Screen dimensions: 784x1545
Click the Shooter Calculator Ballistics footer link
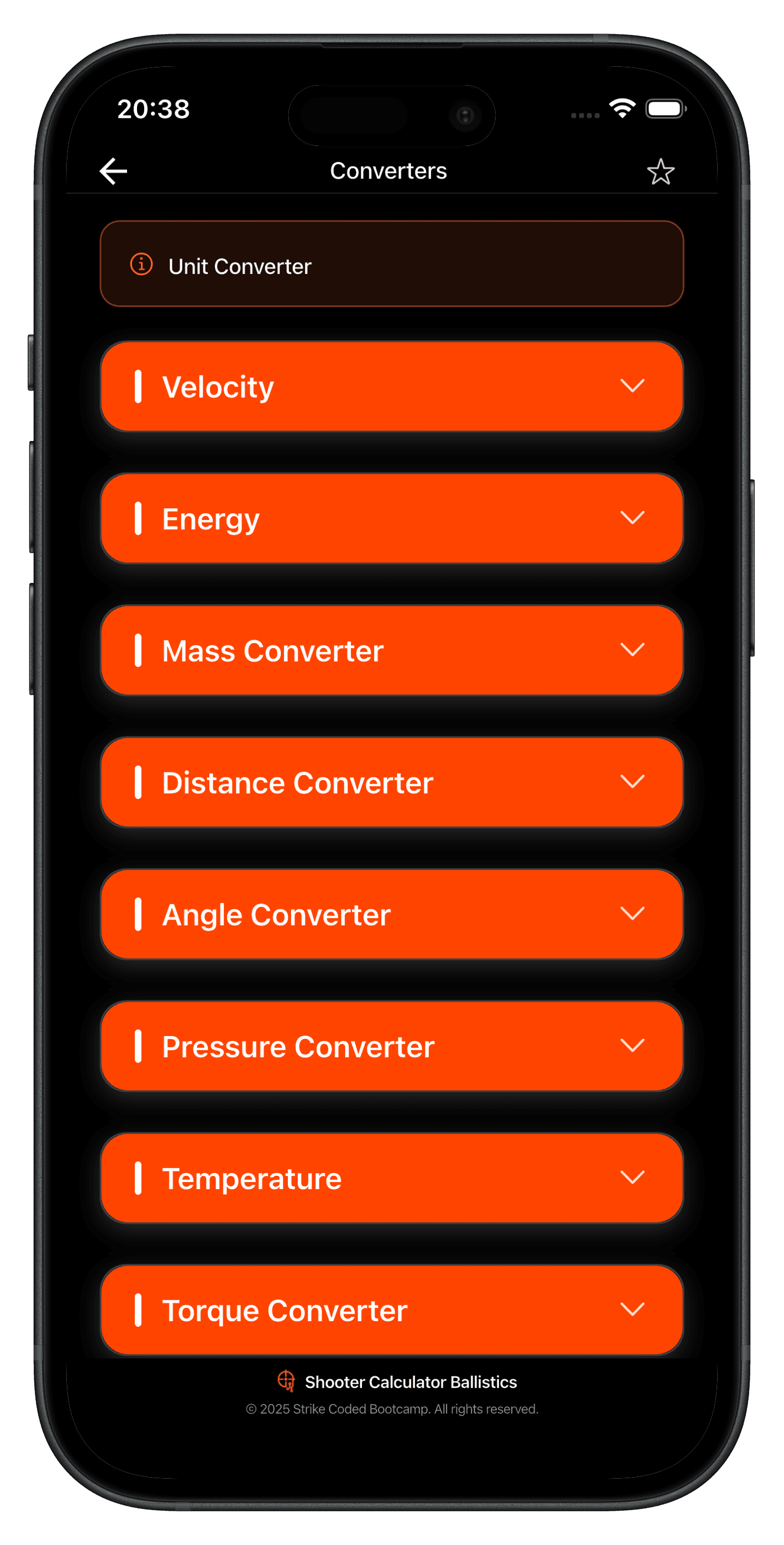pyautogui.click(x=411, y=1381)
